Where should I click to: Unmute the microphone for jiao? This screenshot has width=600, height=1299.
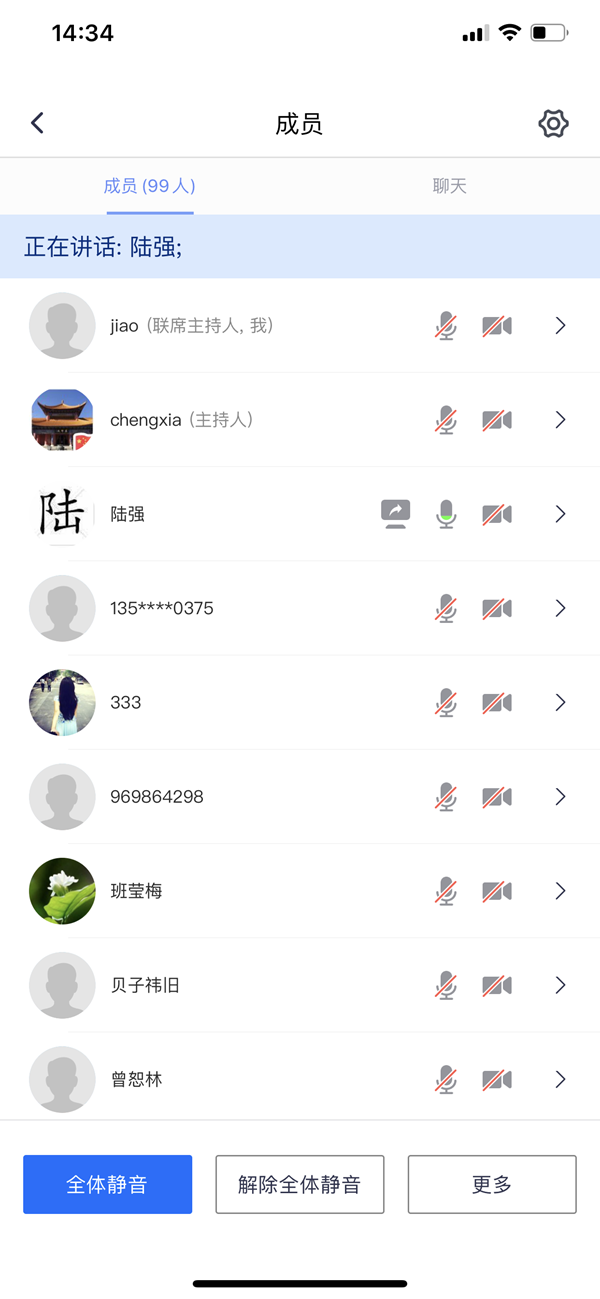446,326
